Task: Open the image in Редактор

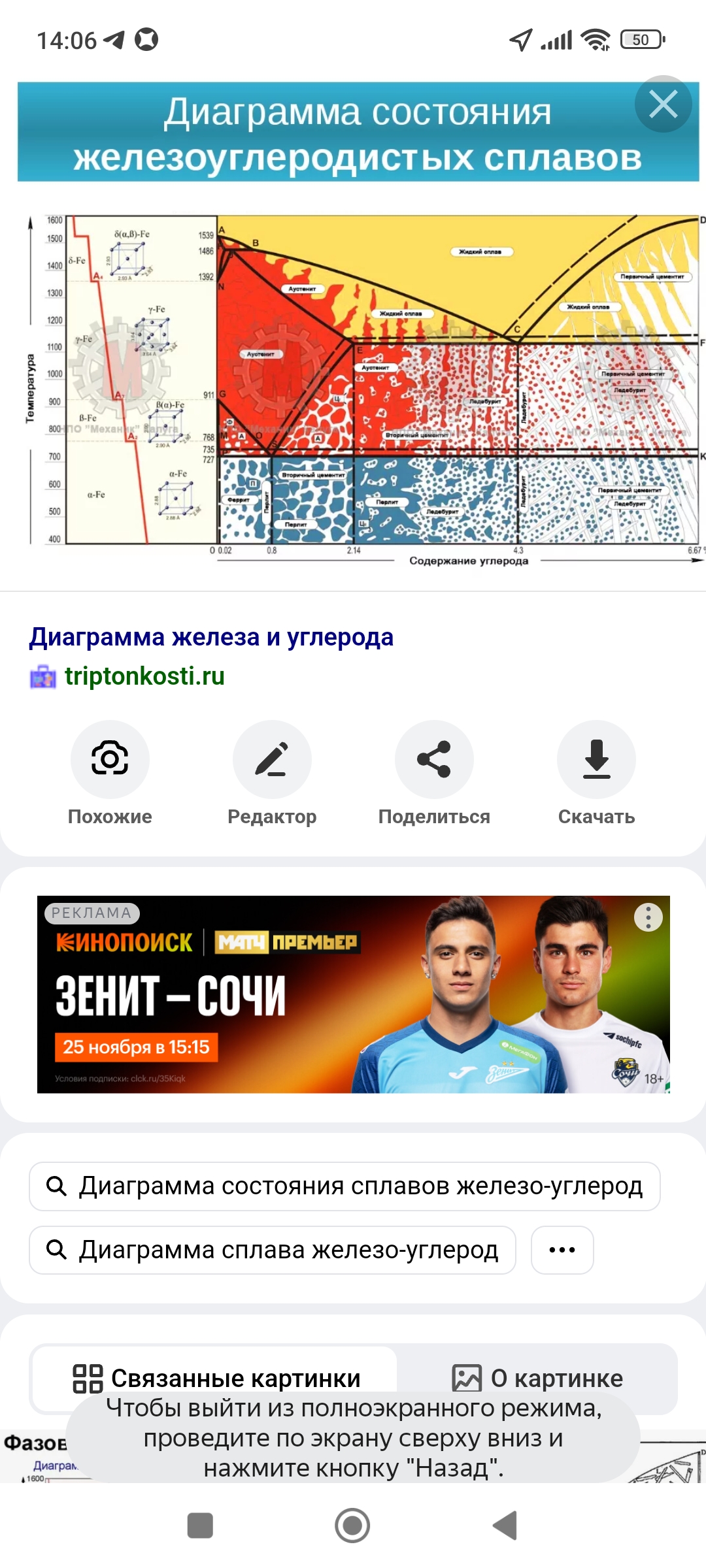Action: coord(272,774)
